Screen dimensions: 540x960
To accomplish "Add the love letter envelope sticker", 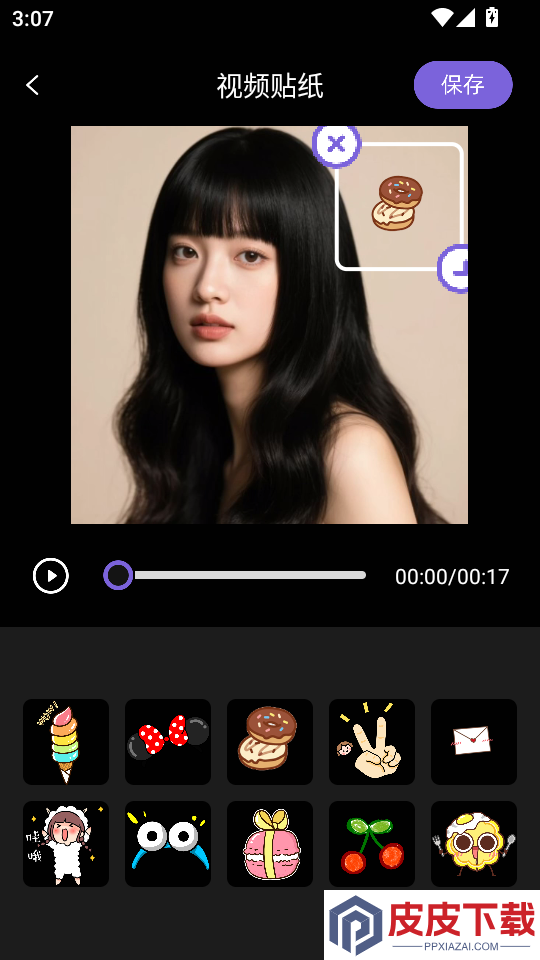I will [474, 742].
